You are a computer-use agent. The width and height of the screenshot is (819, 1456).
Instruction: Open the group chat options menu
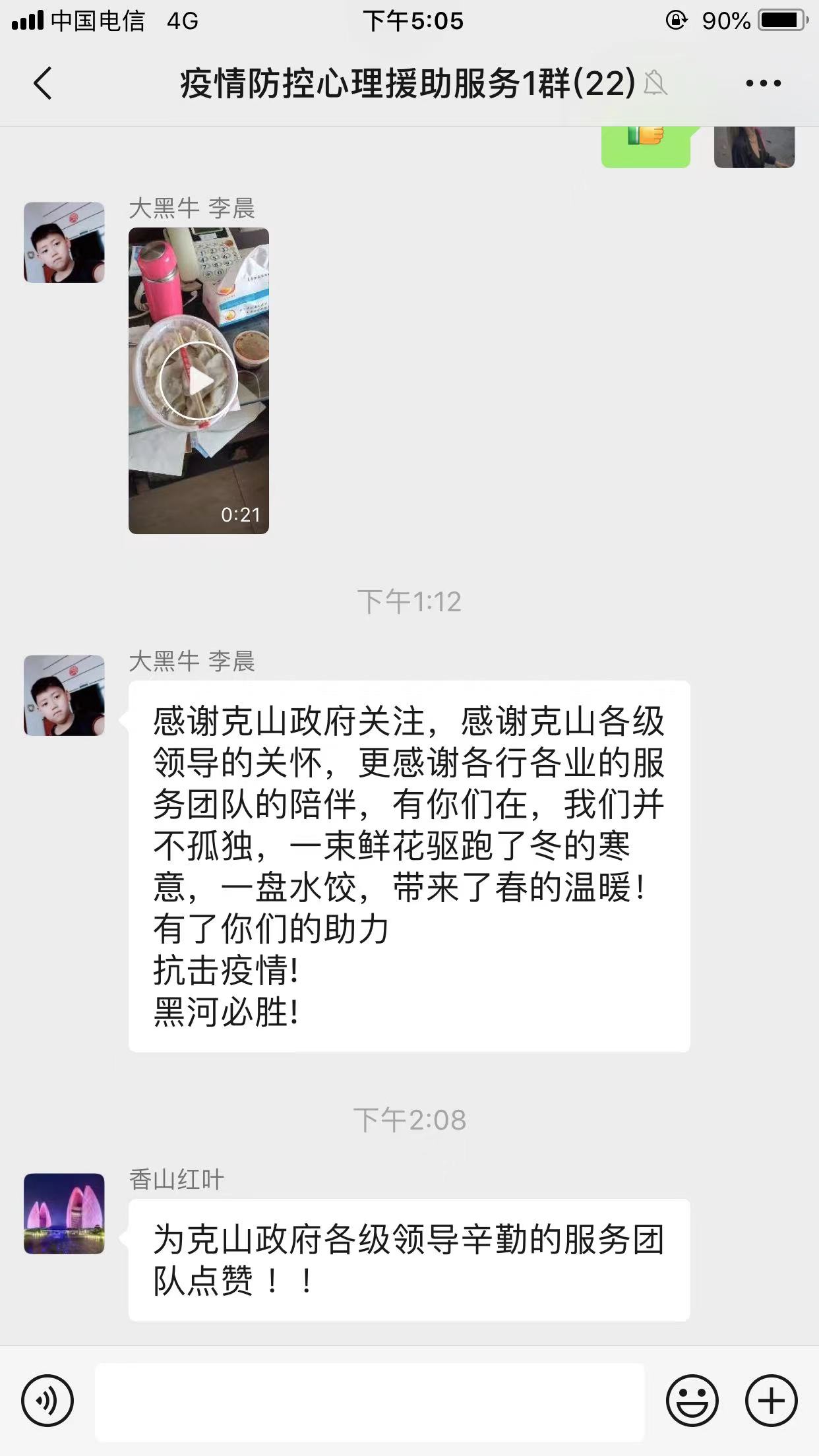click(763, 84)
